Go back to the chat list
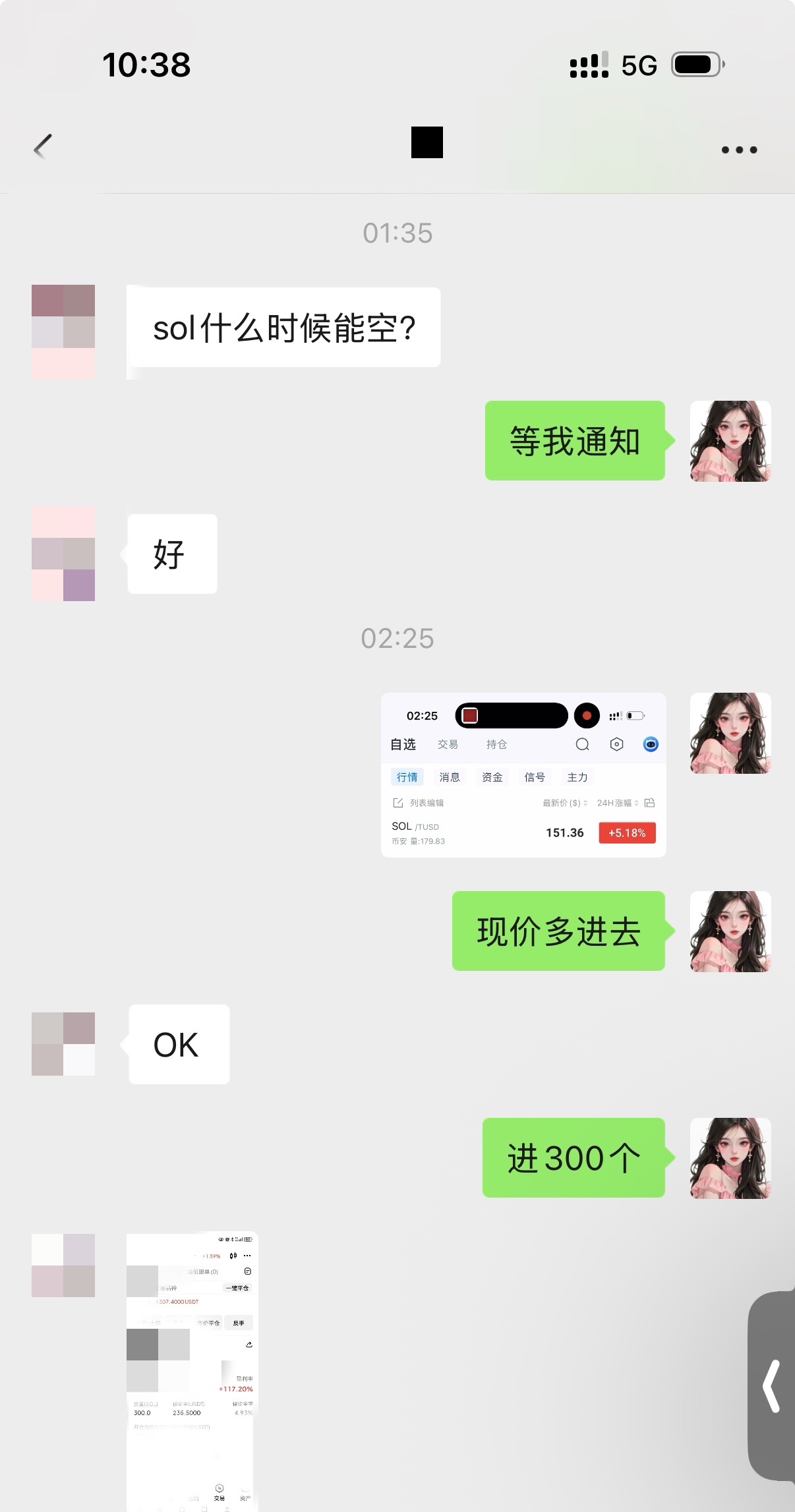This screenshot has width=795, height=1512. point(43,147)
